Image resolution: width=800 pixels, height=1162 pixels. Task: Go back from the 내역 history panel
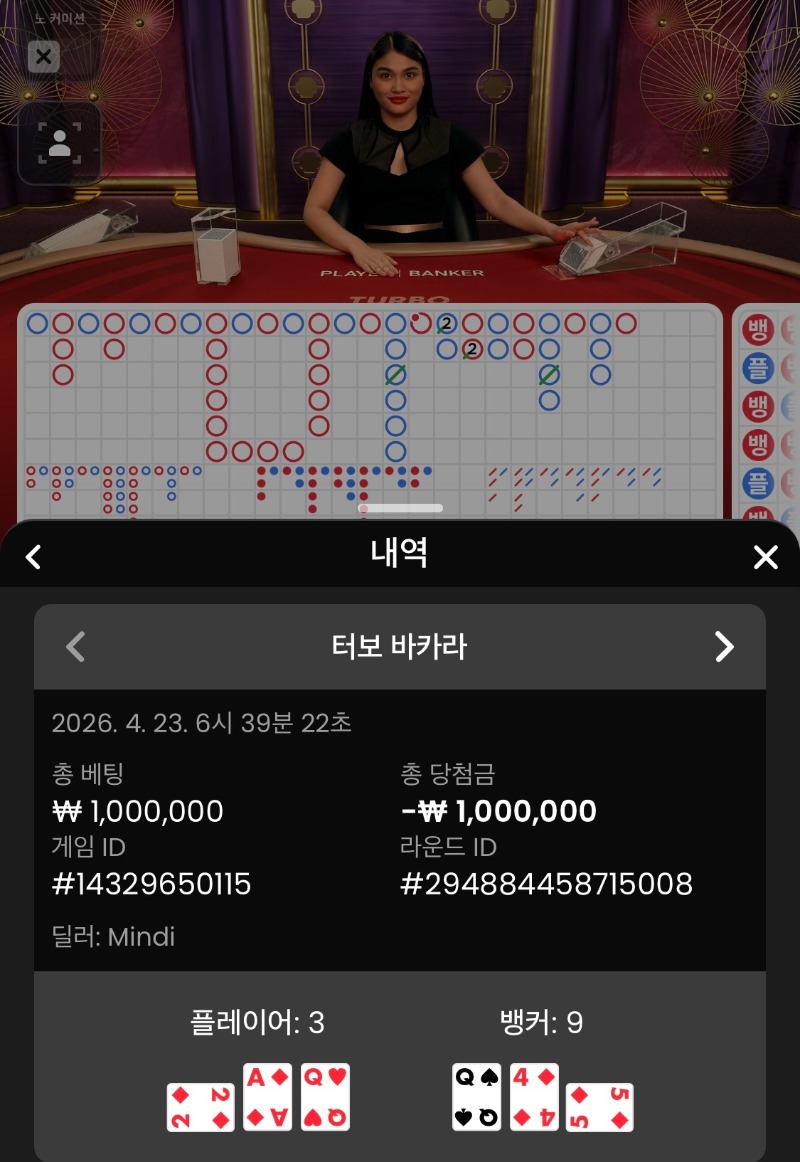33,557
